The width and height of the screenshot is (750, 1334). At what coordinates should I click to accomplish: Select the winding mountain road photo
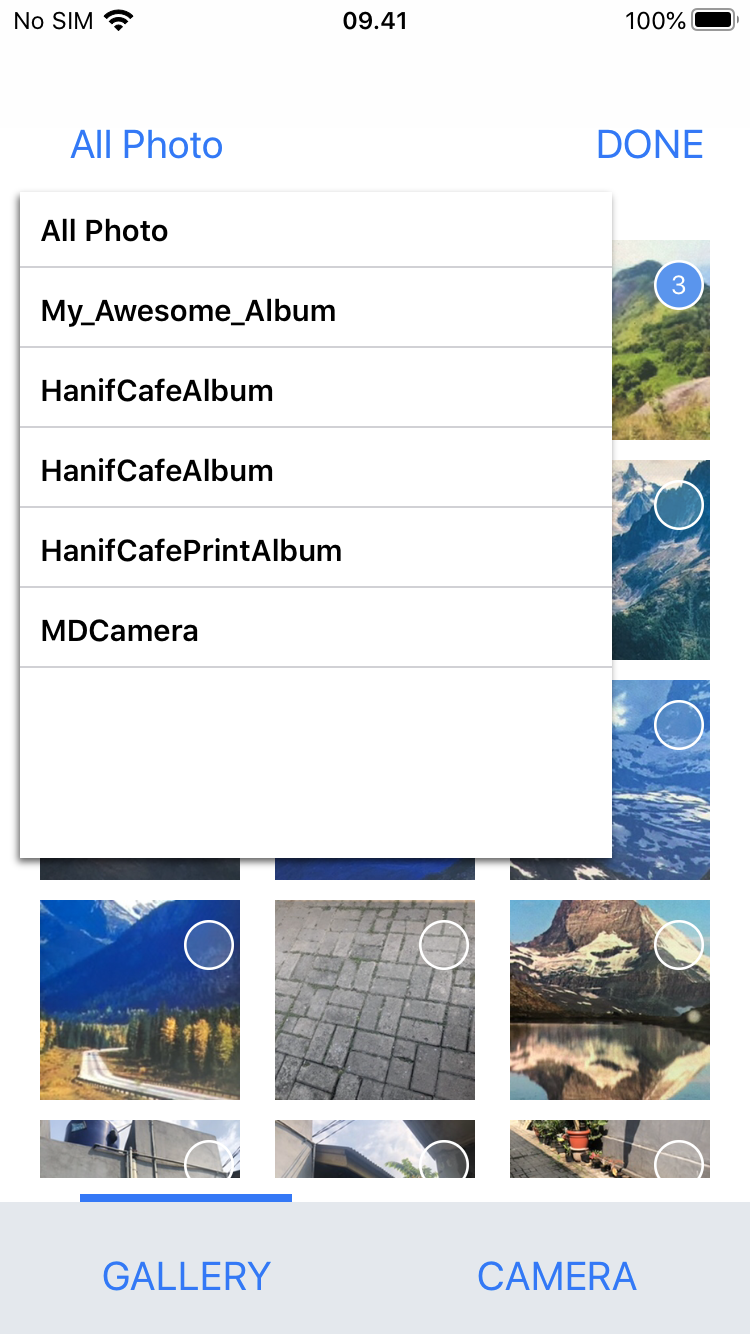pos(140,1000)
